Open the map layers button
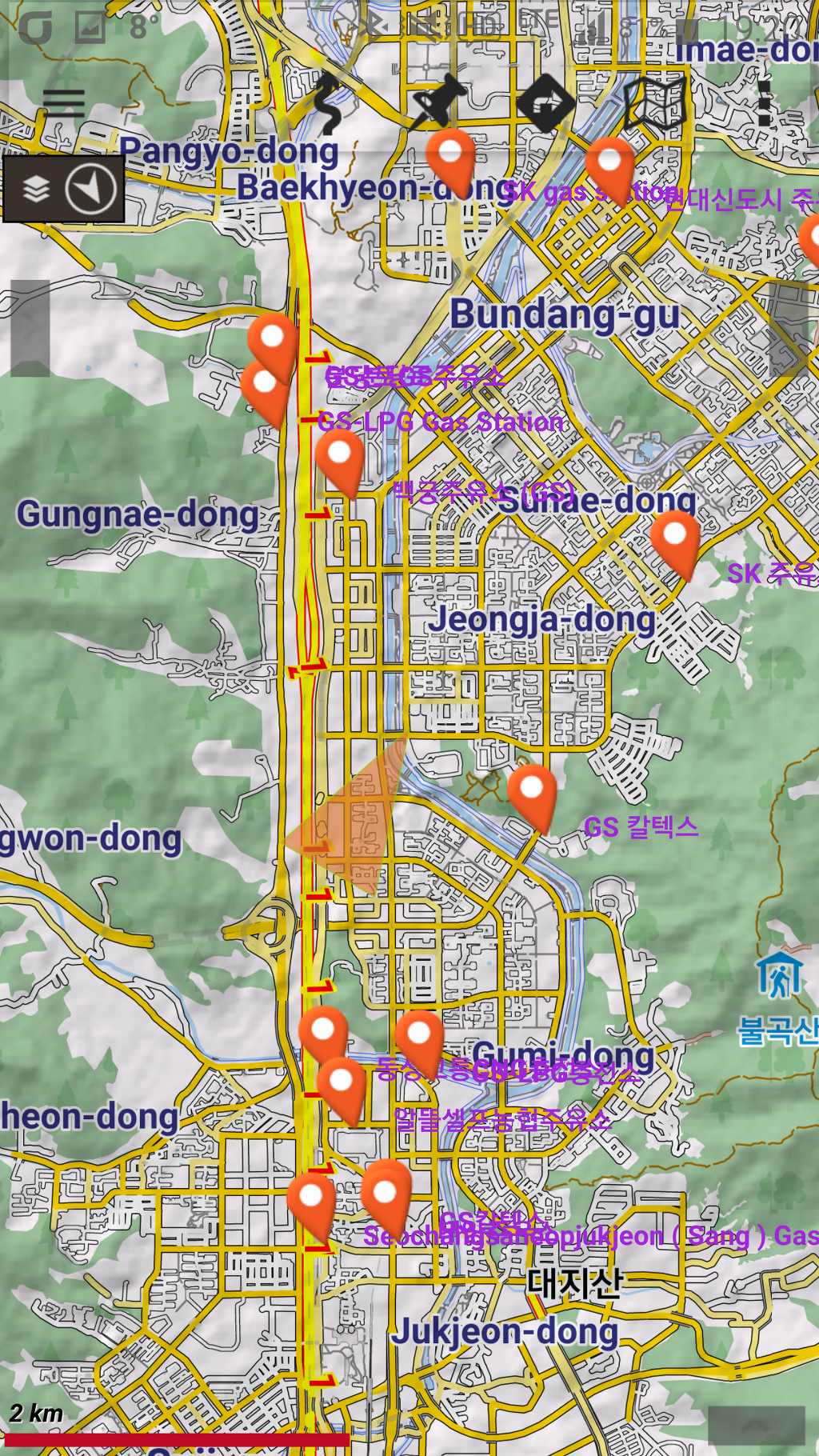Viewport: 819px width, 1456px height. (36, 190)
